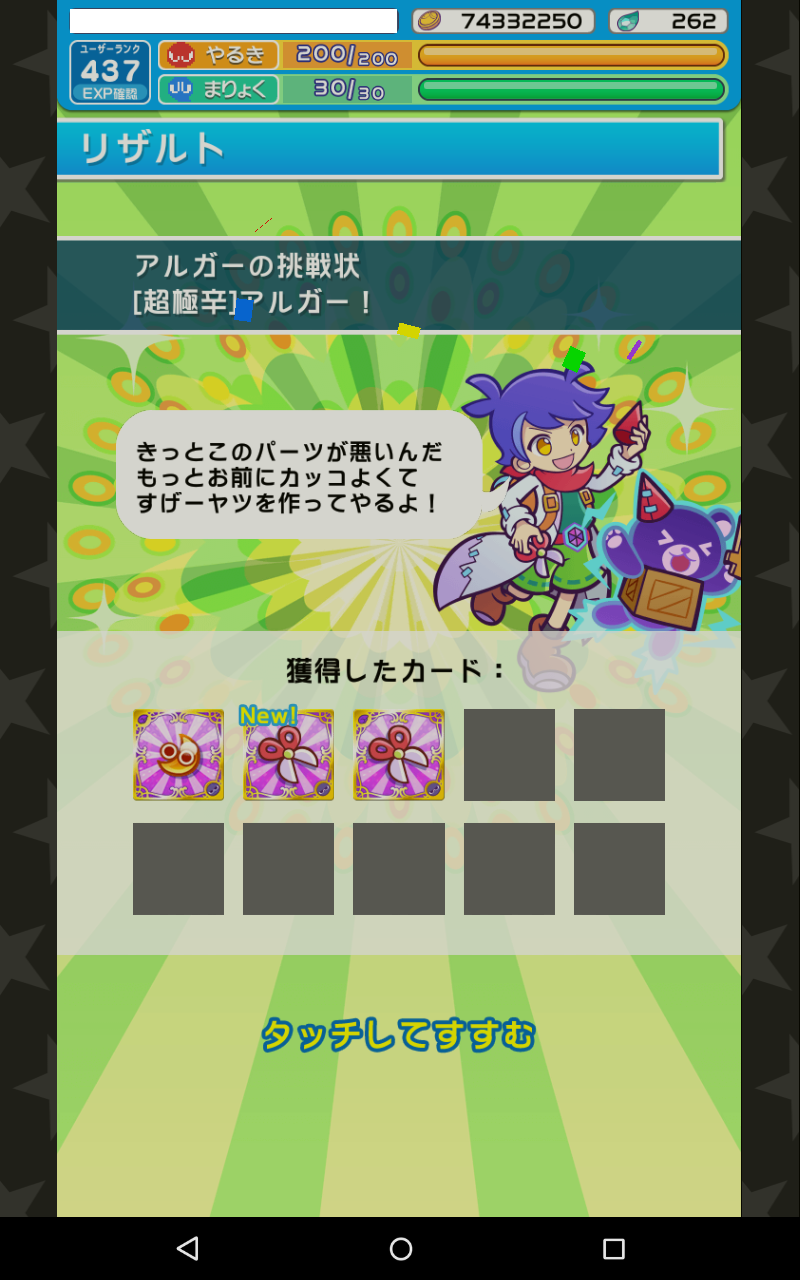Go to the system home screen
This screenshot has width=800, height=1280.
(400, 1248)
